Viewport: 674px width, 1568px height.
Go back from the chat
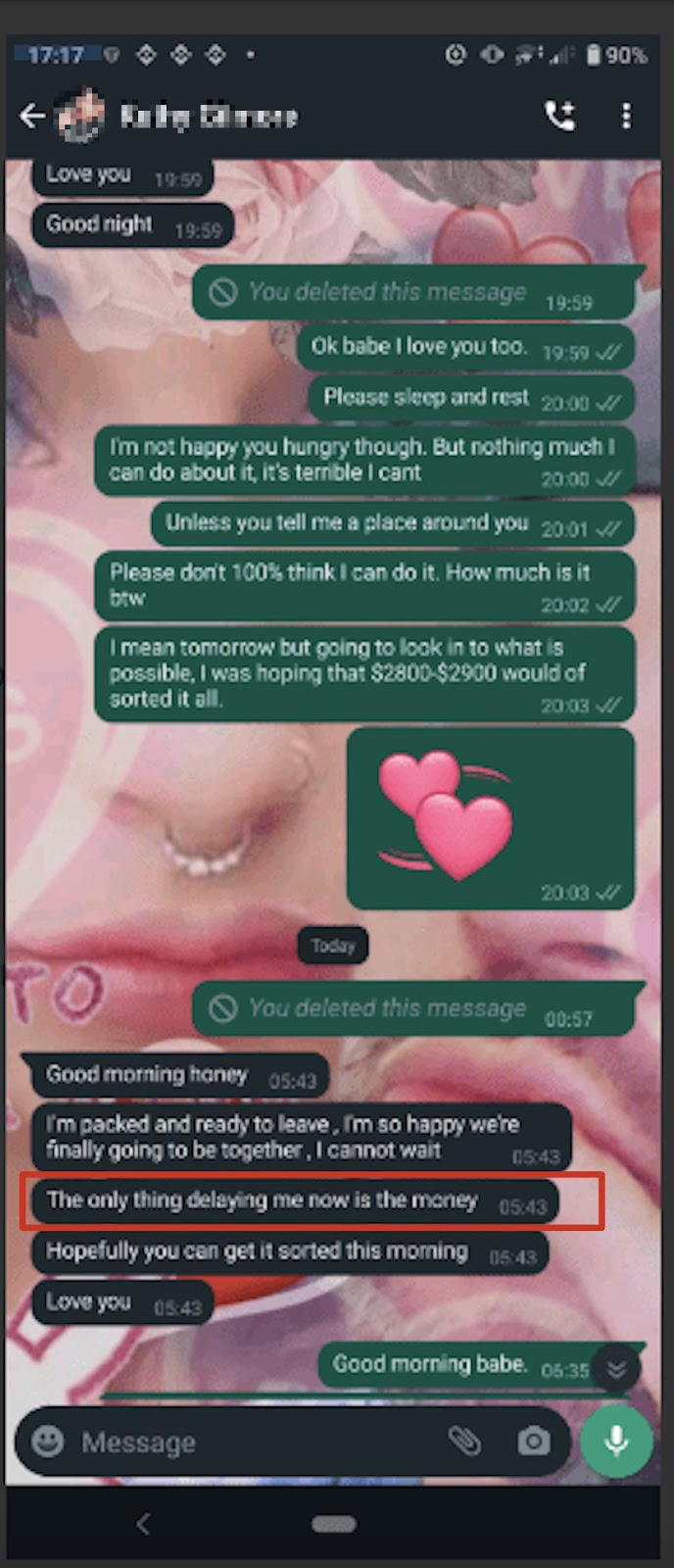32,117
